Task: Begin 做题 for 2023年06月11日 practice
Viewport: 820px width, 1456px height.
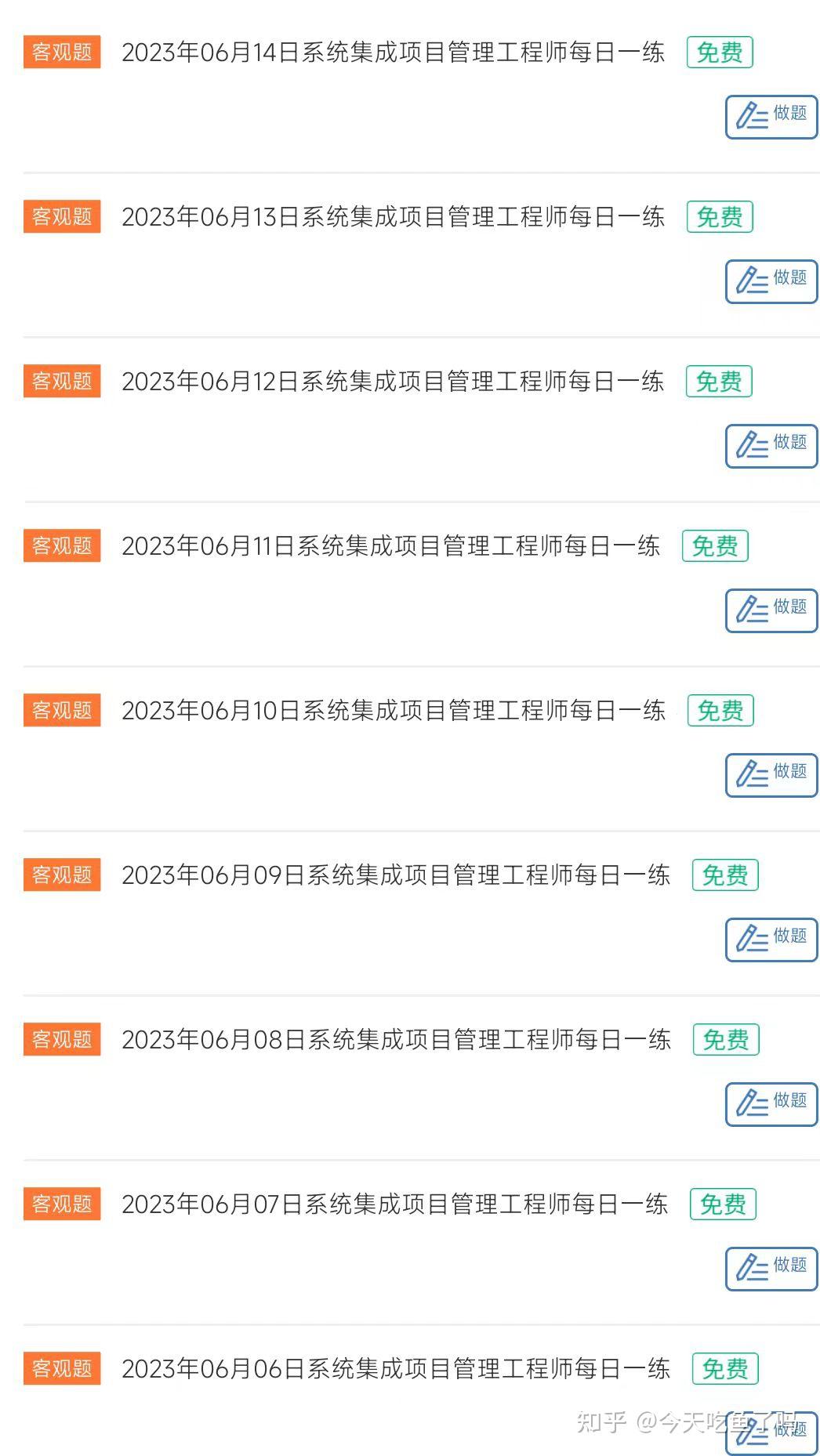Action: (771, 610)
